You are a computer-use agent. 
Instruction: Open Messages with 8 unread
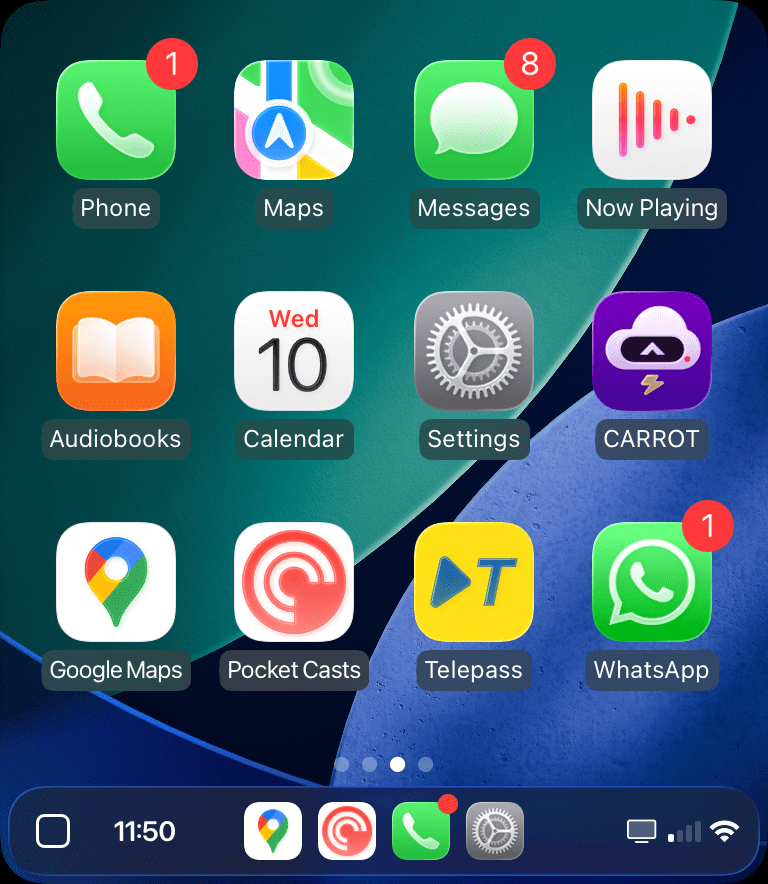[x=473, y=121]
